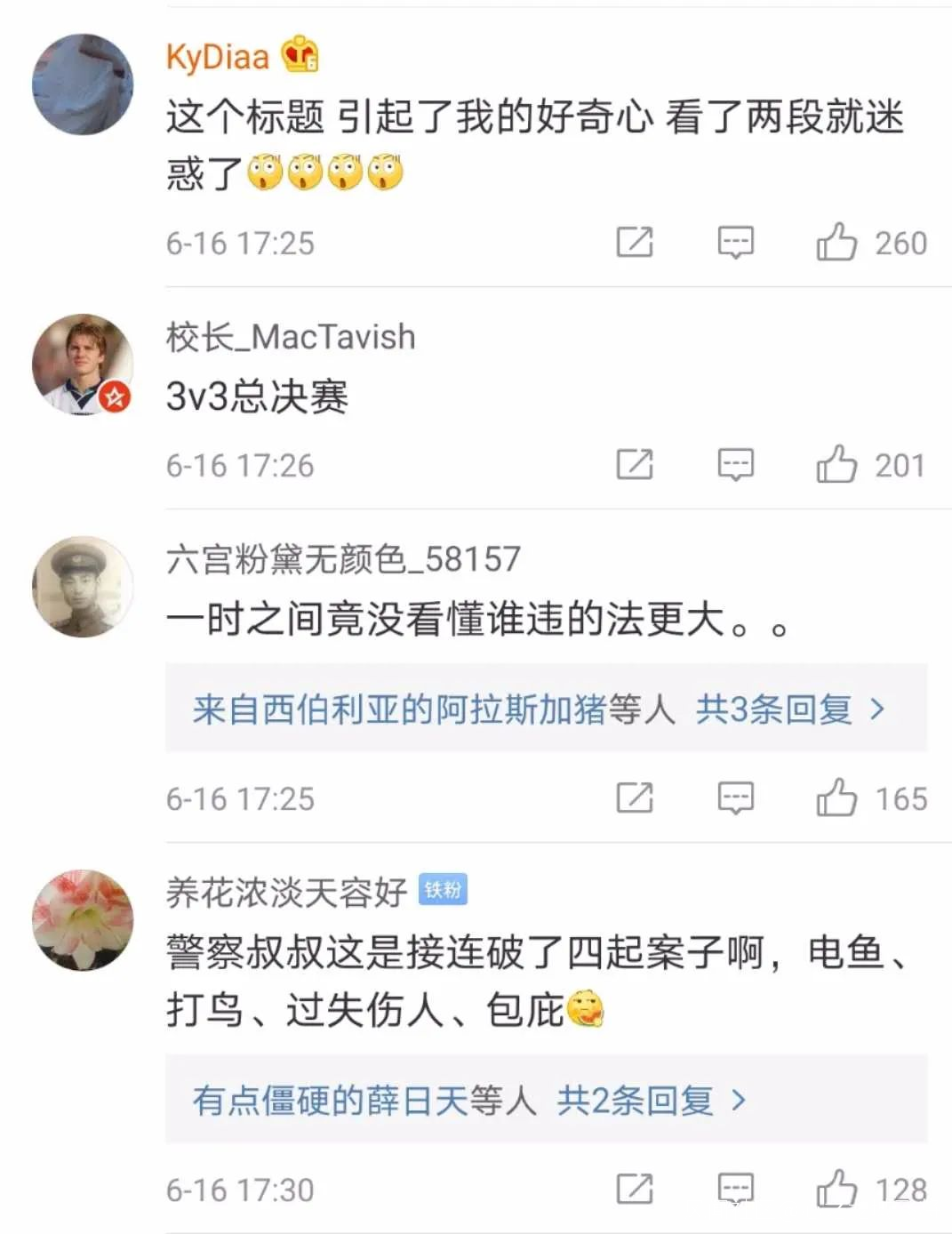Reply to 六宫粉黛无颜色_58157's comment

coord(736,797)
